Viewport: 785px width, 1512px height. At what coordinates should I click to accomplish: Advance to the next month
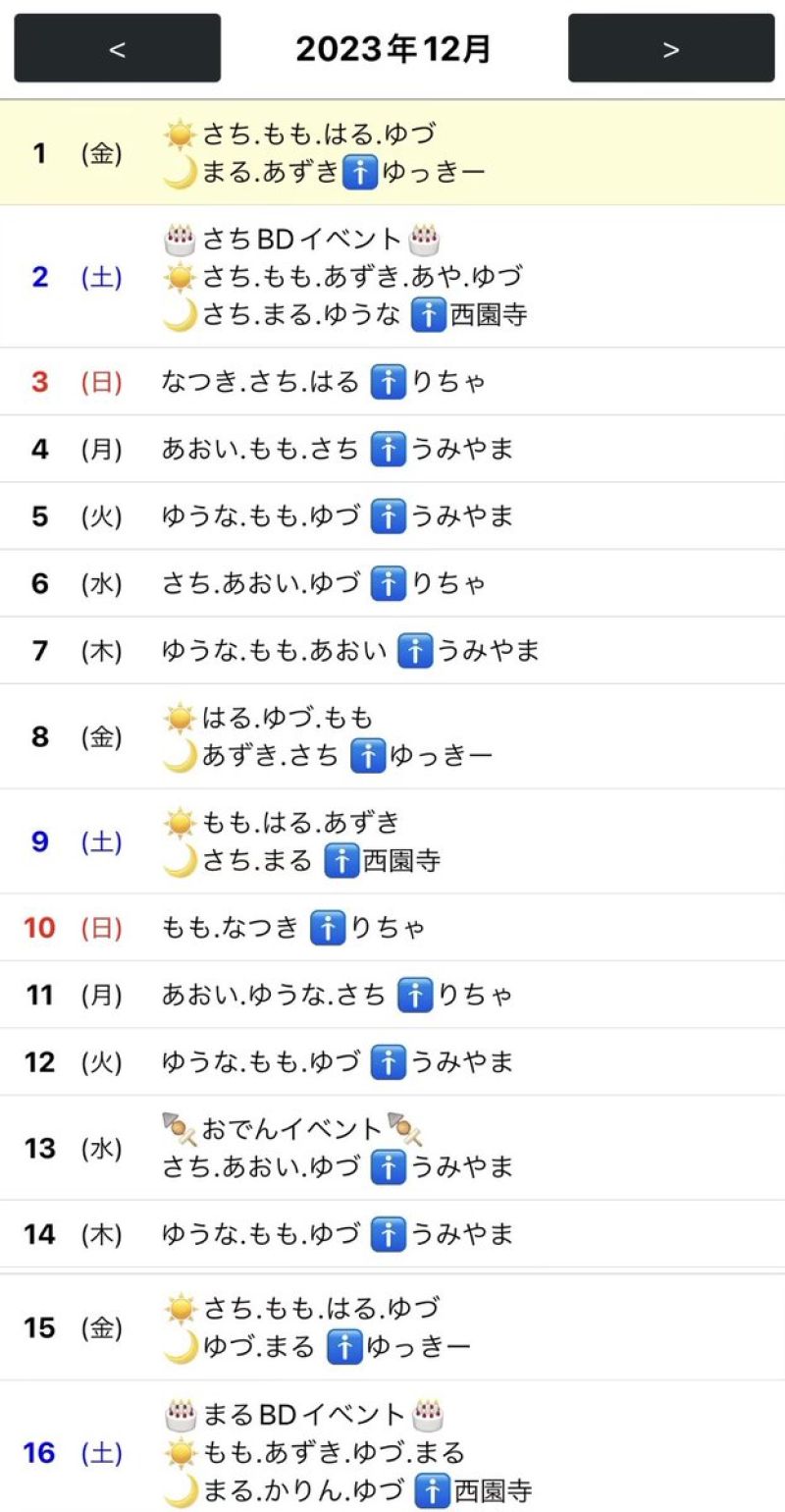click(x=671, y=48)
